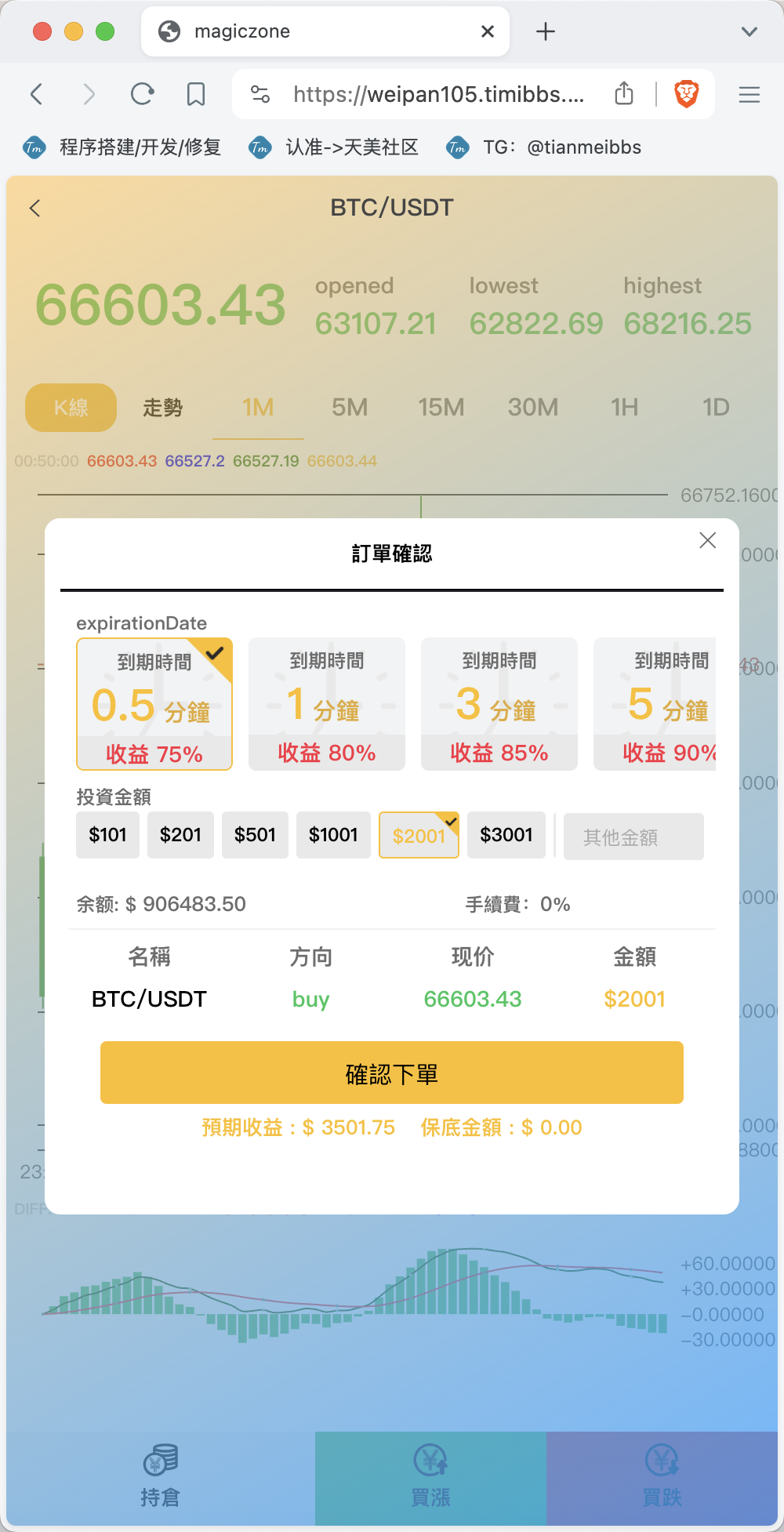Pick the 3 minute 85% return option
The width and height of the screenshot is (784, 1532).
(x=499, y=704)
